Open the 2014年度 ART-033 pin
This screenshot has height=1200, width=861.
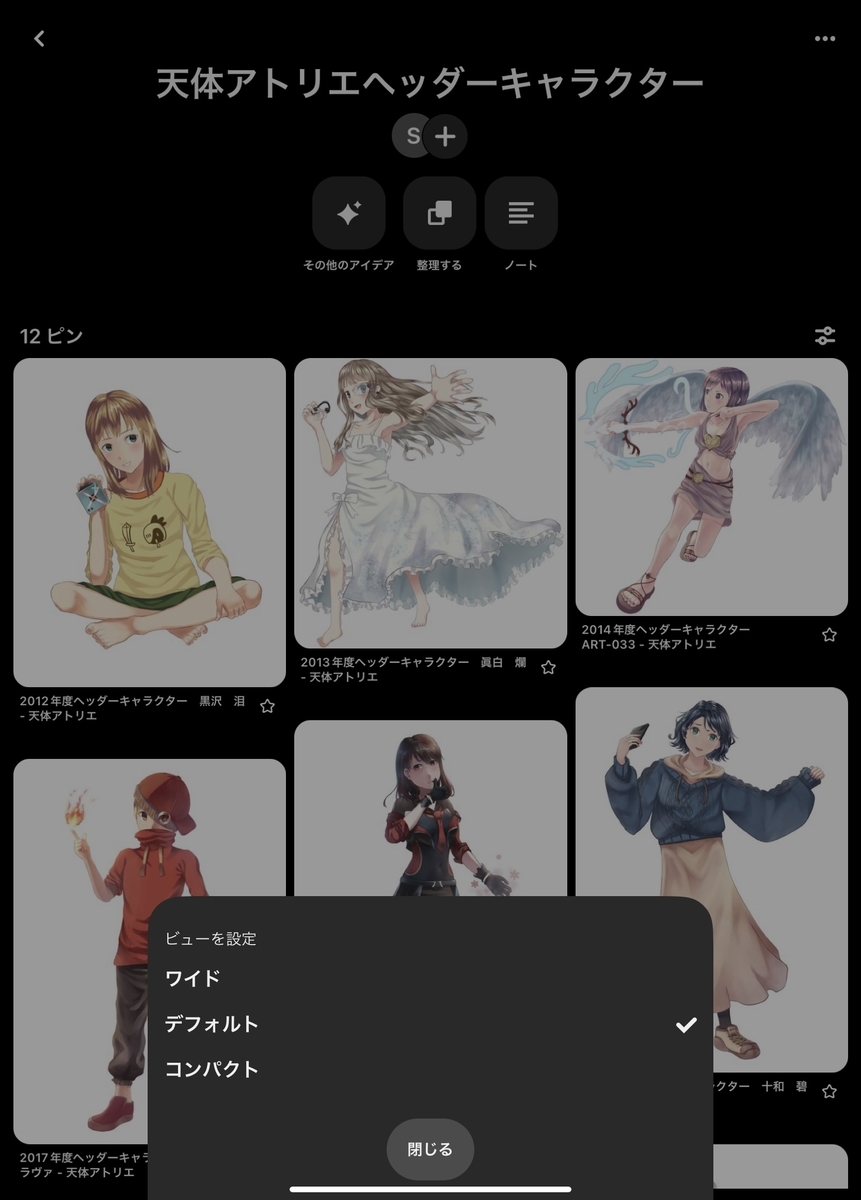(711, 486)
